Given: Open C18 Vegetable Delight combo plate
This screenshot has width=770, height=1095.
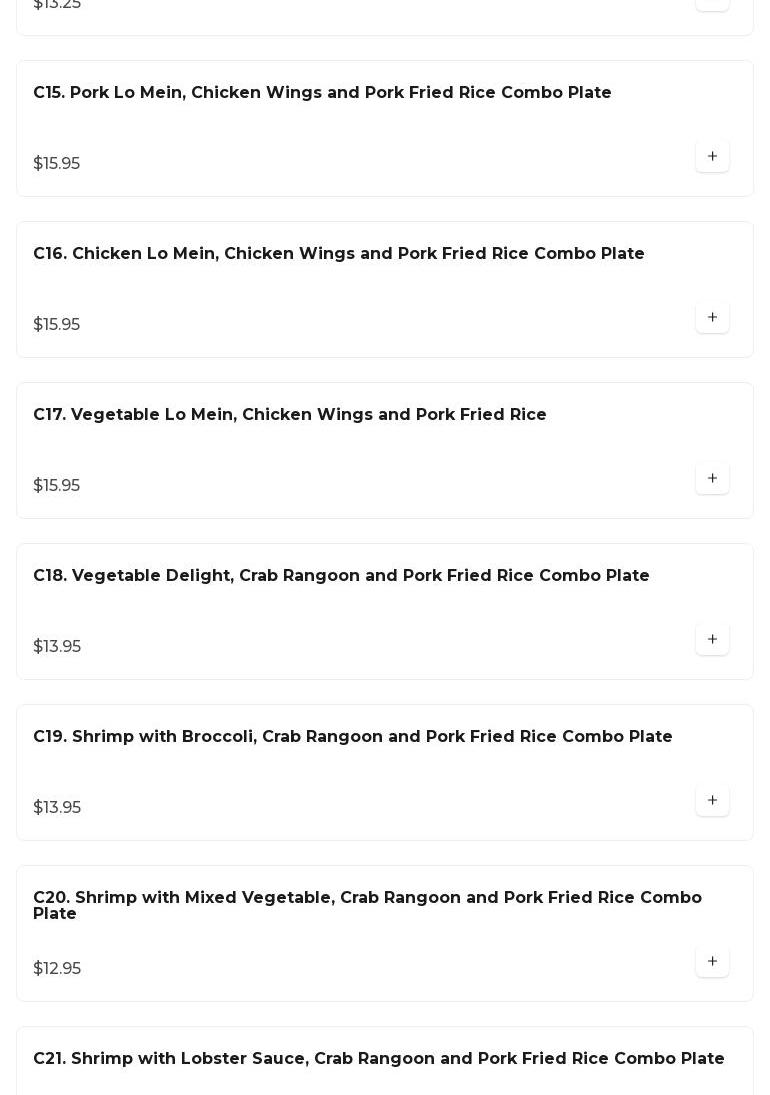Looking at the screenshot, I should (x=341, y=576).
